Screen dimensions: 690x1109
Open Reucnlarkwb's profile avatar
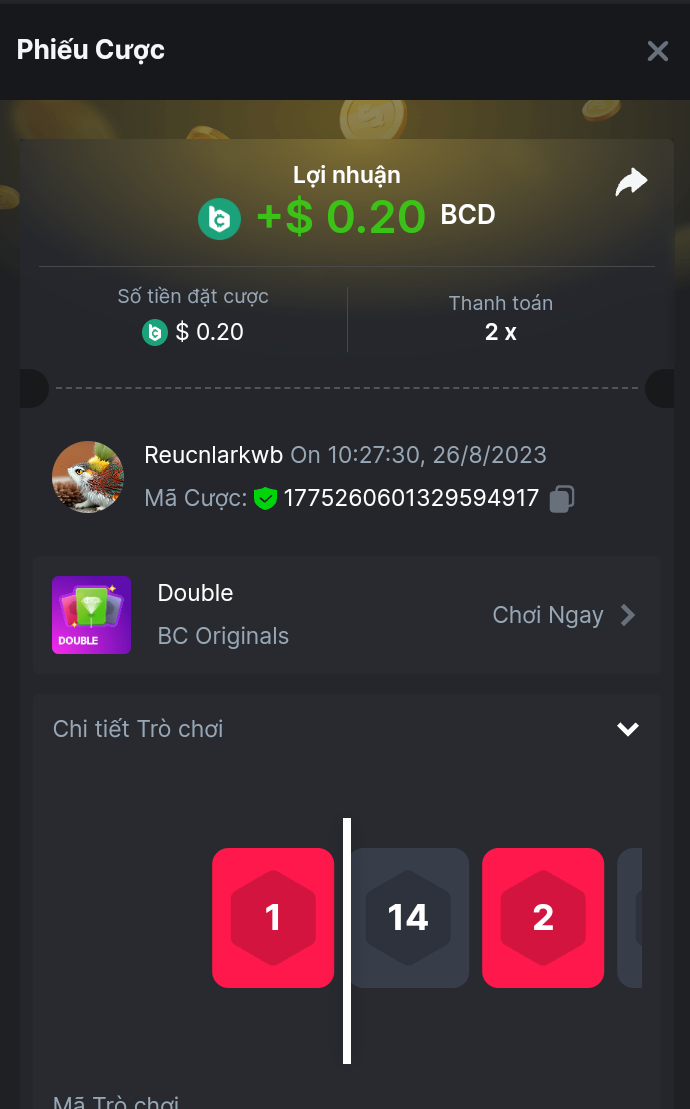(x=88, y=477)
